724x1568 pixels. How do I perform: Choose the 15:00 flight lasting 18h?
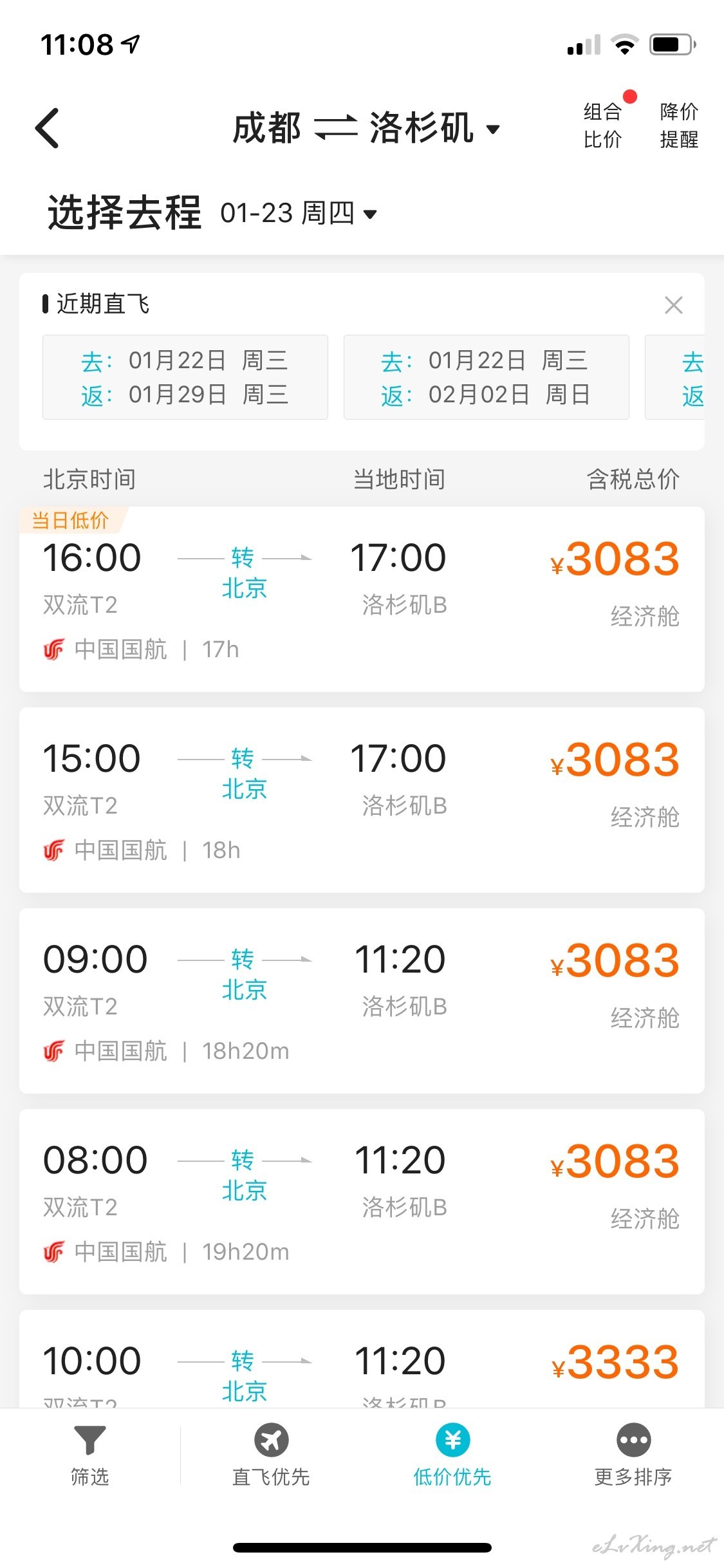(362, 800)
